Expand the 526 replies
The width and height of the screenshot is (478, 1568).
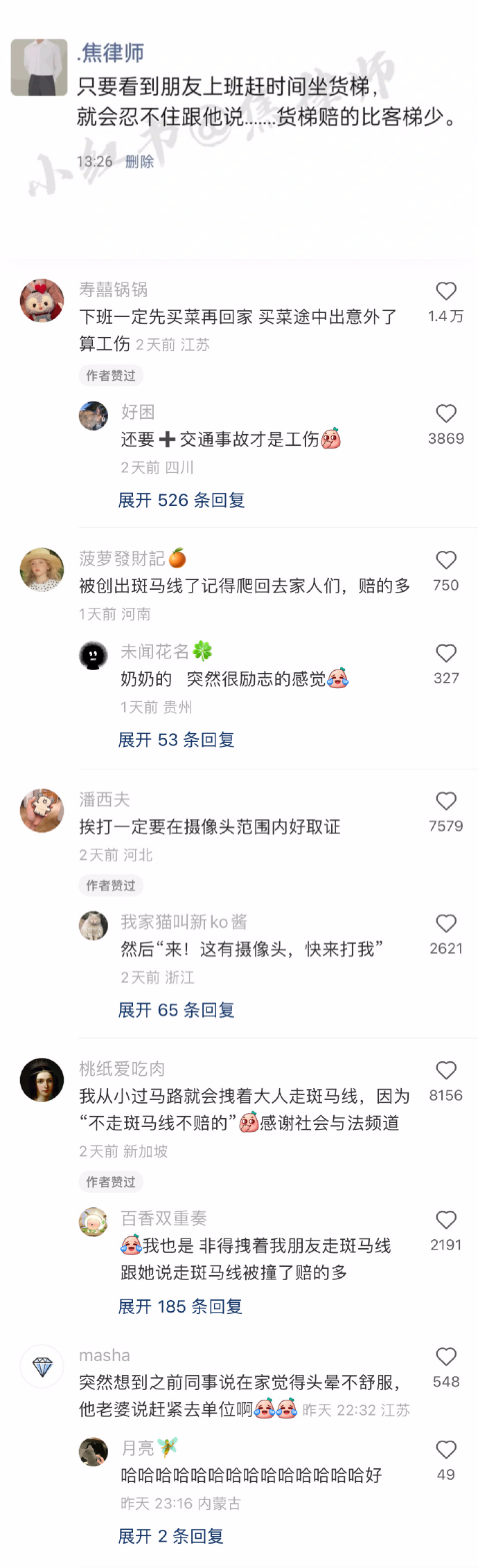(x=182, y=500)
